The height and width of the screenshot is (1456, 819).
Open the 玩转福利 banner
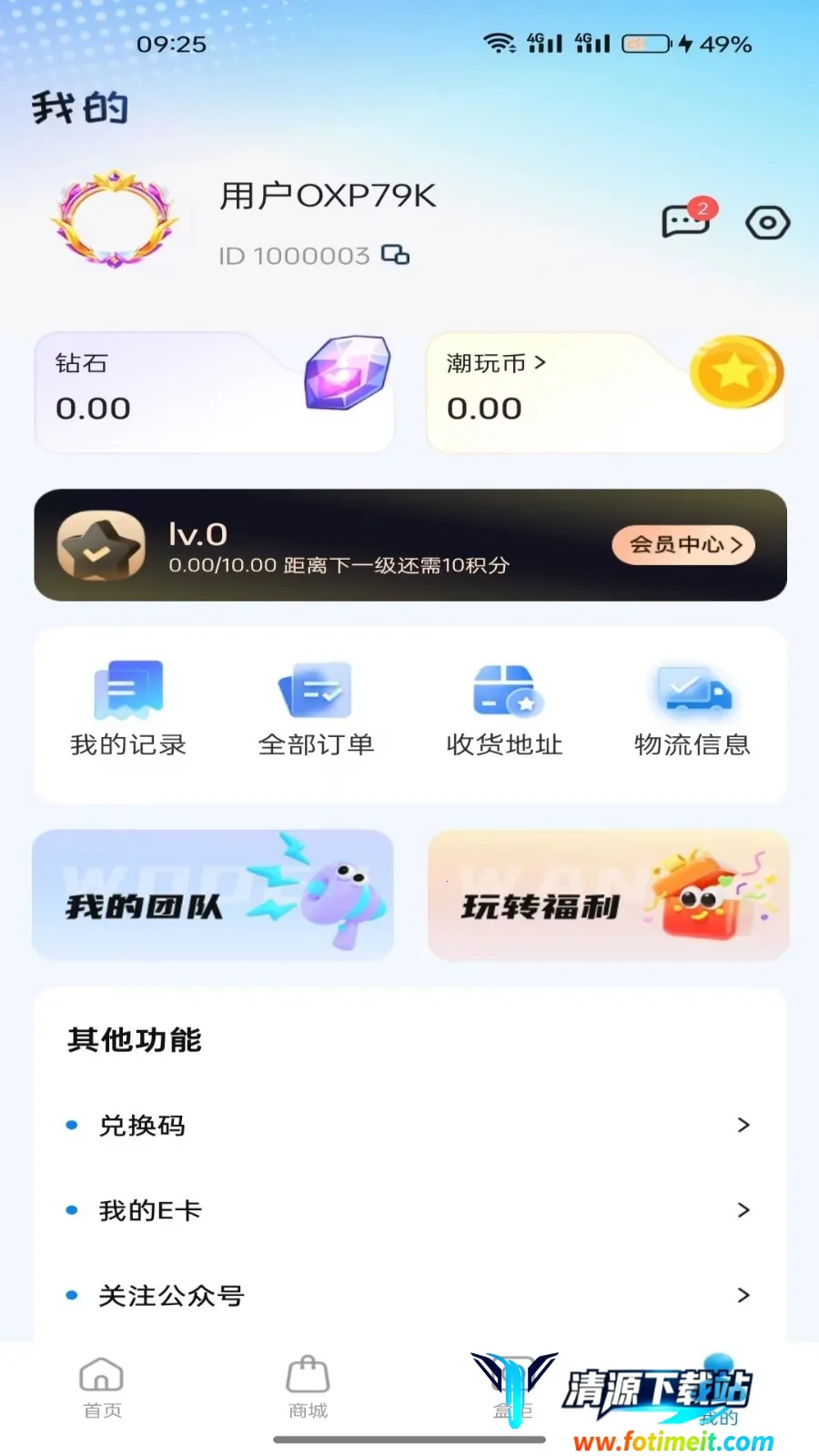(608, 895)
